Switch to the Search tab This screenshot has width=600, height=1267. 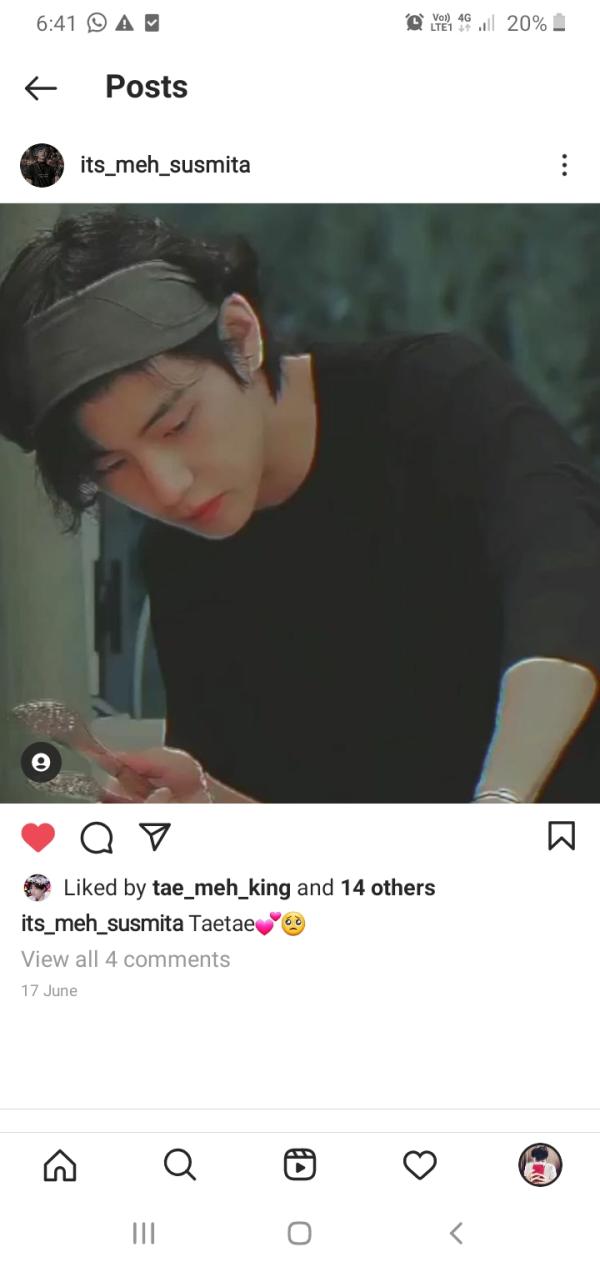[x=180, y=1165]
